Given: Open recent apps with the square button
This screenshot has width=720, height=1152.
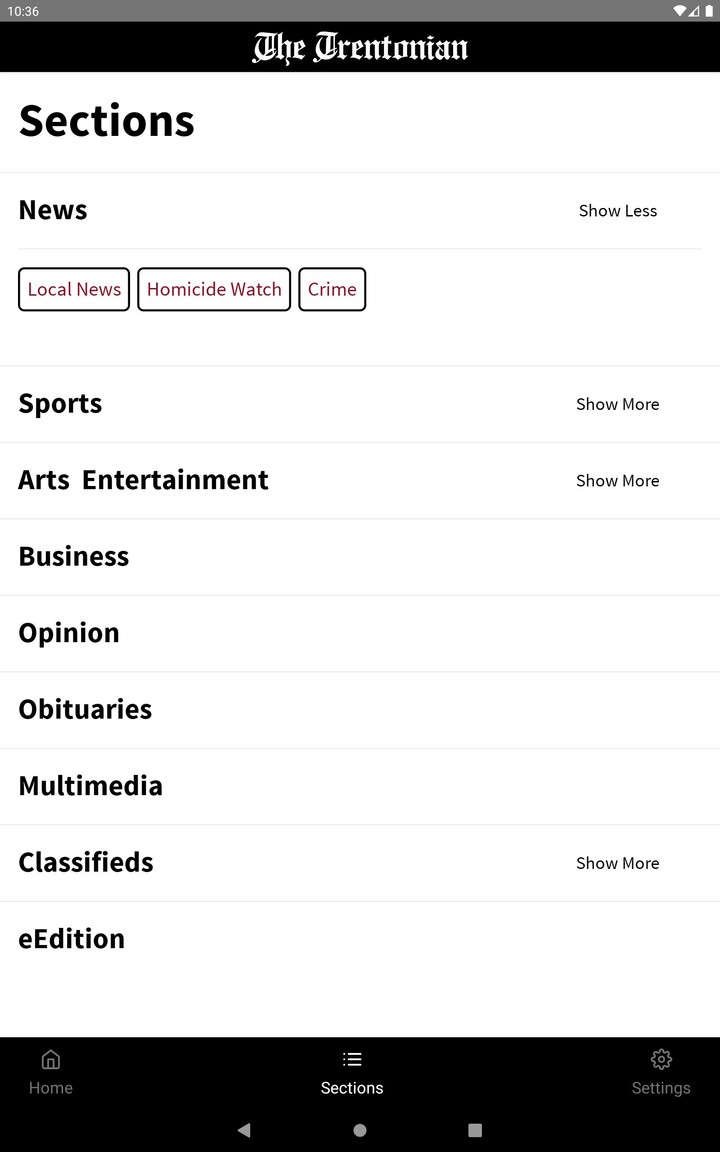Looking at the screenshot, I should pos(474,1129).
